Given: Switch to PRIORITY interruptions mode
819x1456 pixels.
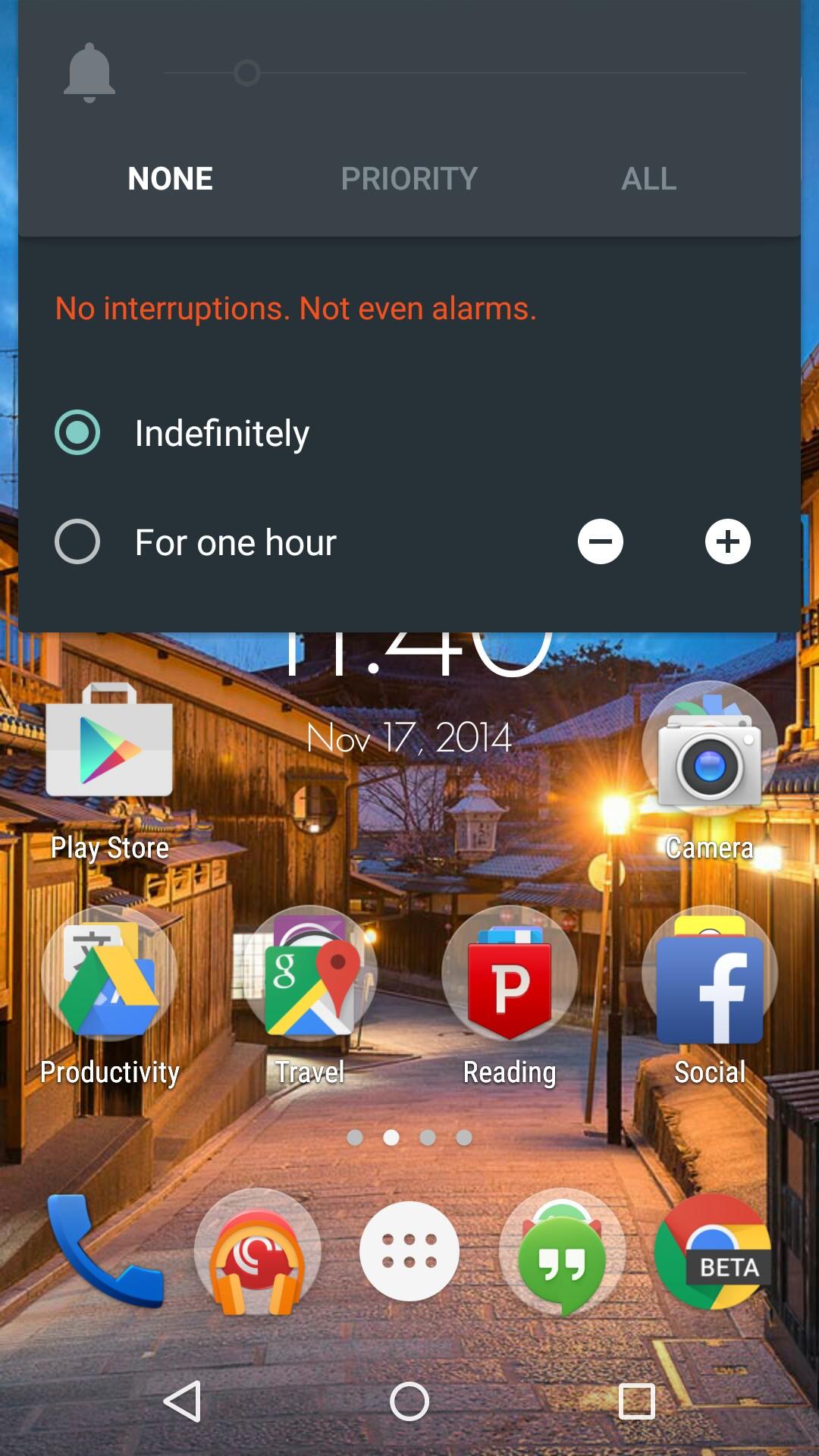Looking at the screenshot, I should coord(409,179).
